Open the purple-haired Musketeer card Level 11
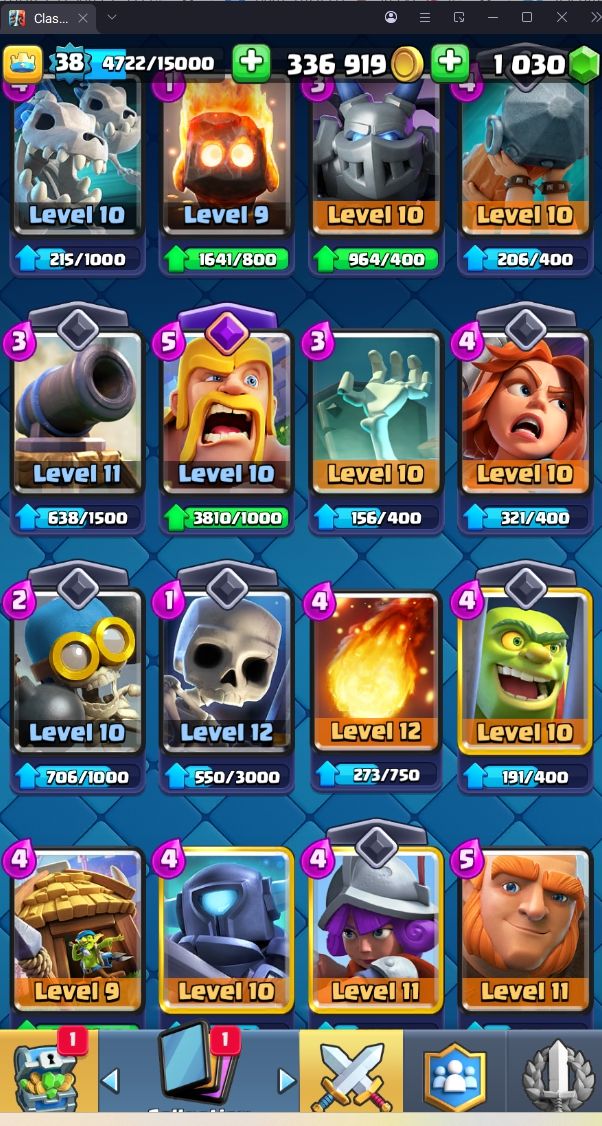Screen dimensions: 602x1126 coord(375,930)
